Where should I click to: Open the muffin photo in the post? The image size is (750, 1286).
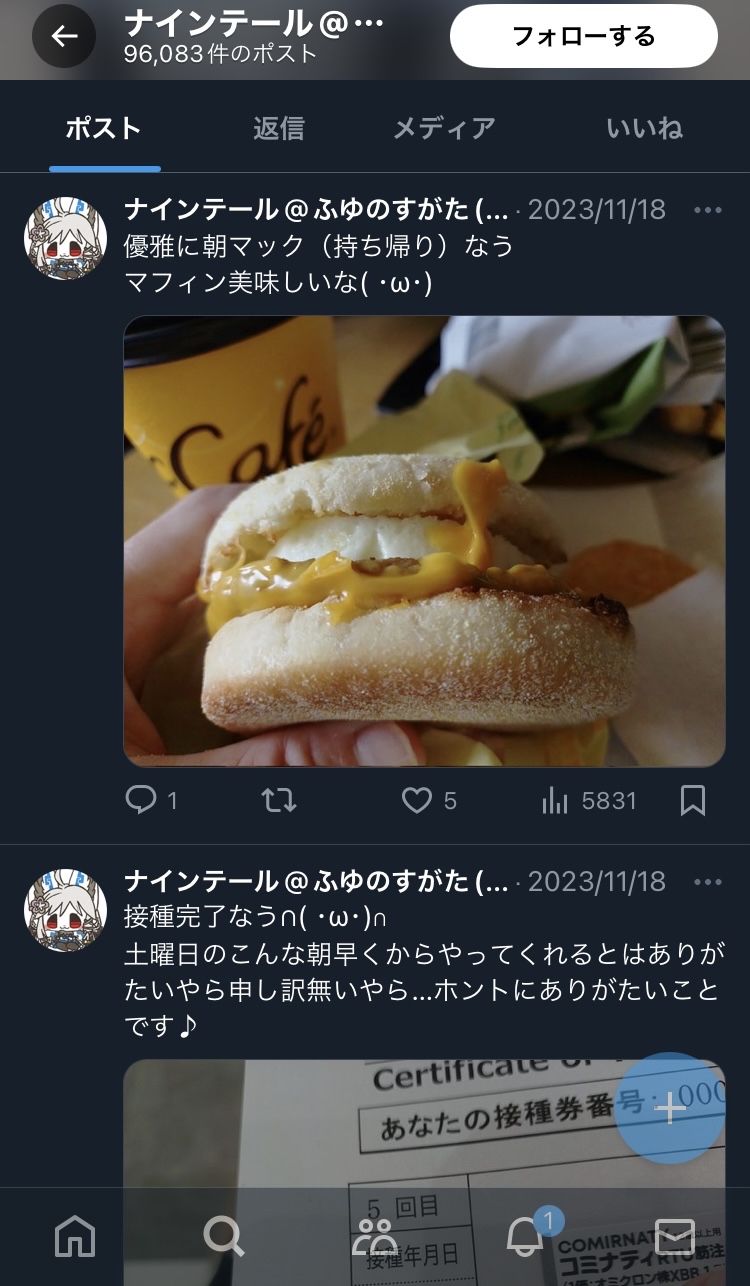tap(424, 542)
